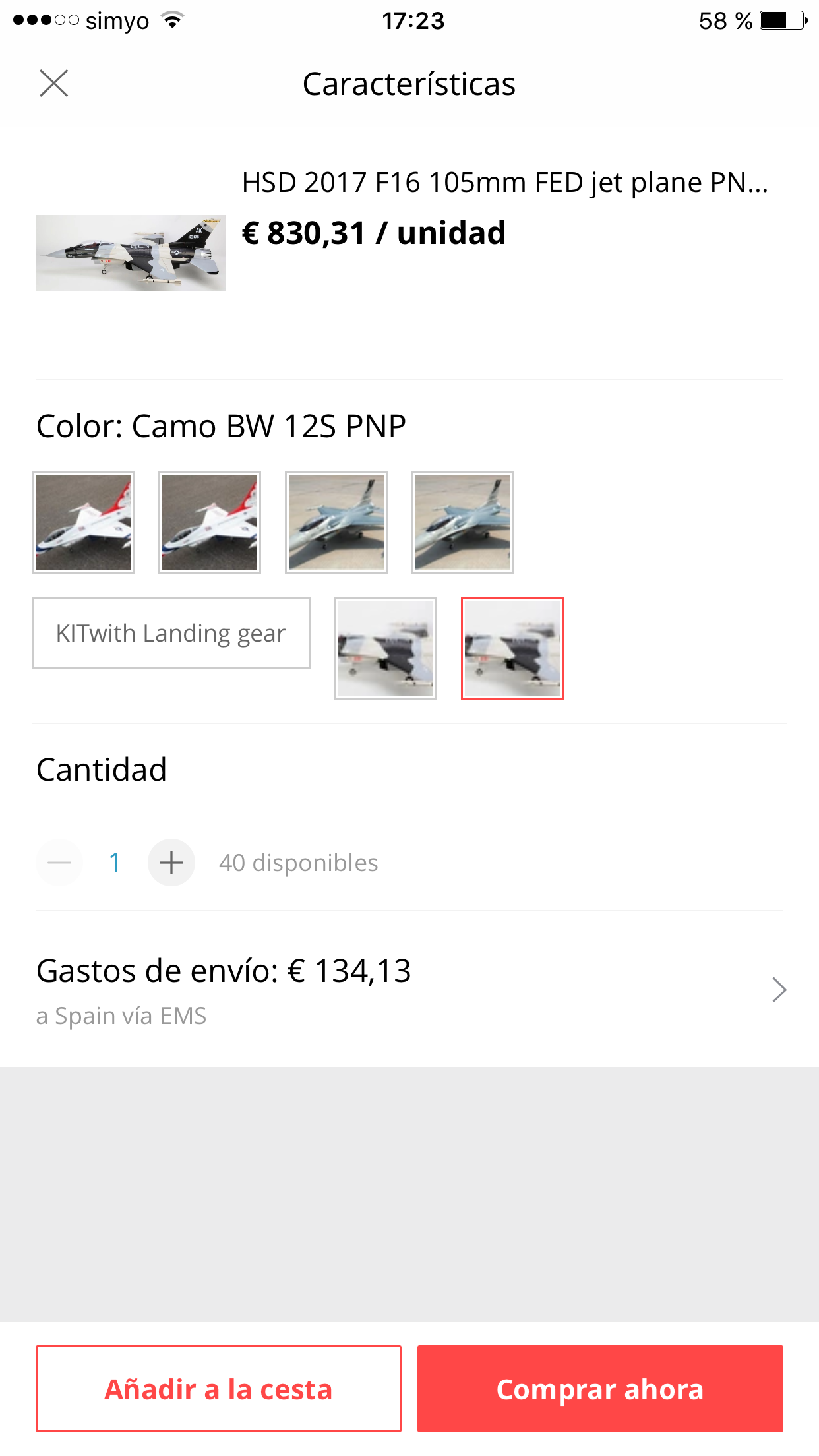
Task: Increase quantity with the plus button
Action: (x=171, y=863)
